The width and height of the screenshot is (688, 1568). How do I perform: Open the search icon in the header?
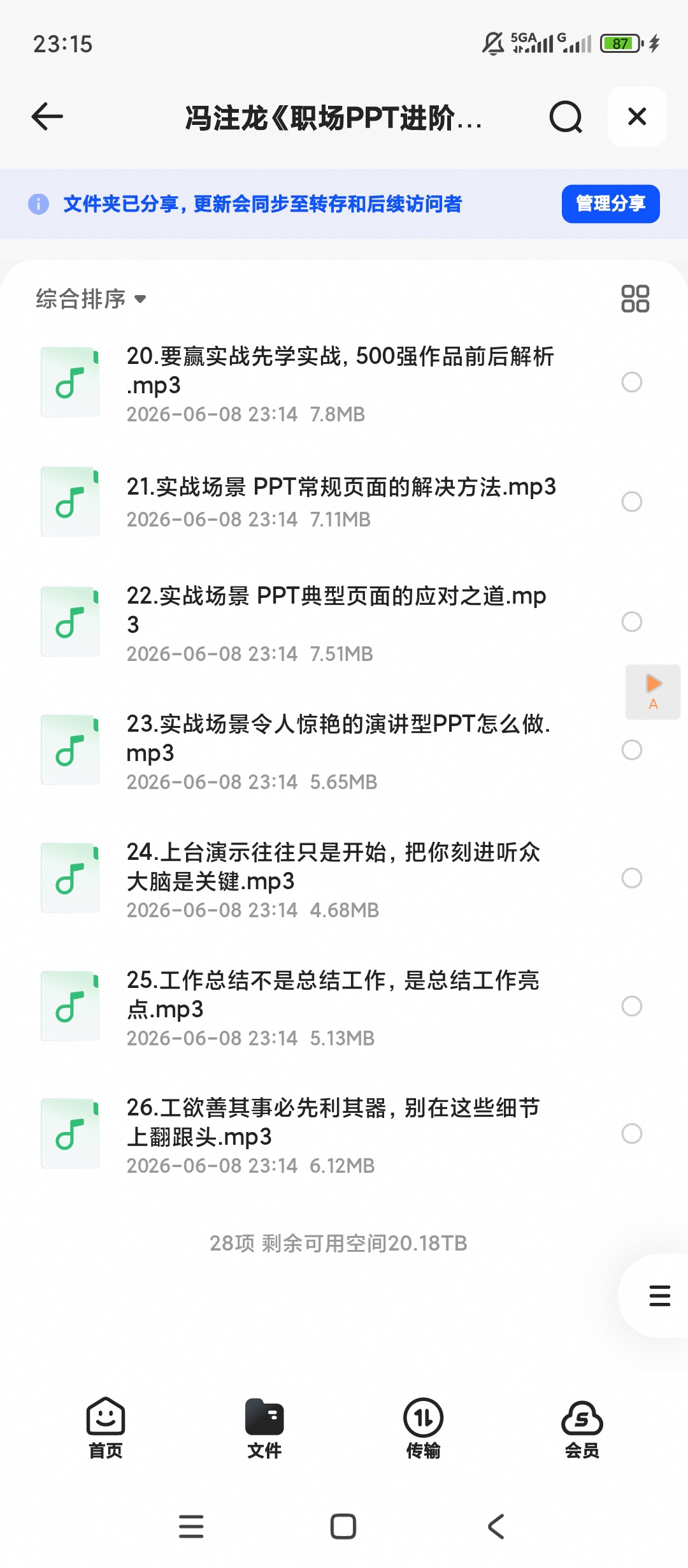pos(566,117)
